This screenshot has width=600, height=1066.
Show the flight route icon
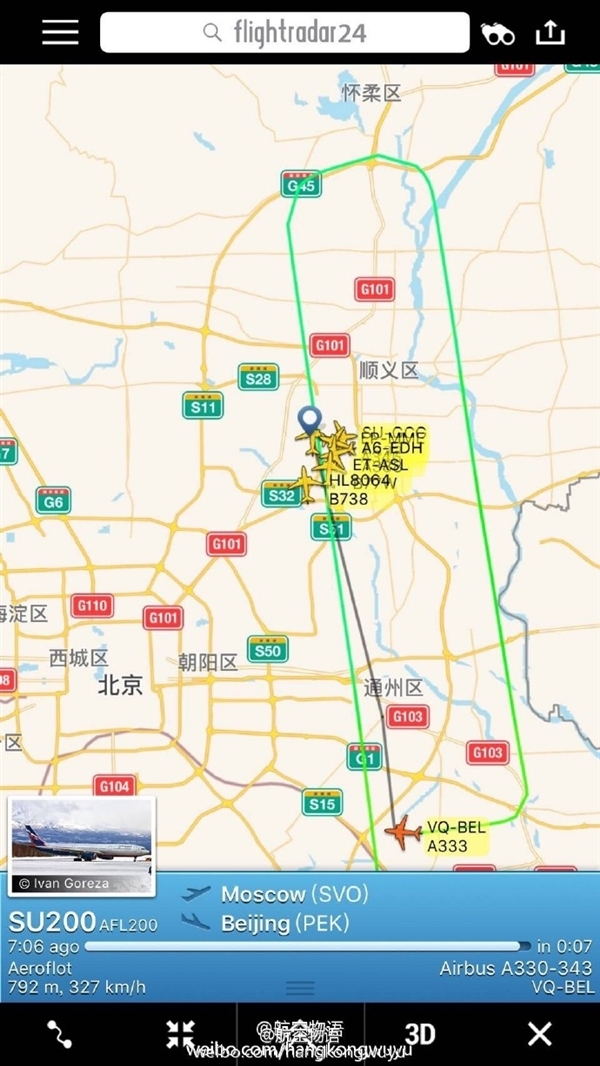(59, 1034)
